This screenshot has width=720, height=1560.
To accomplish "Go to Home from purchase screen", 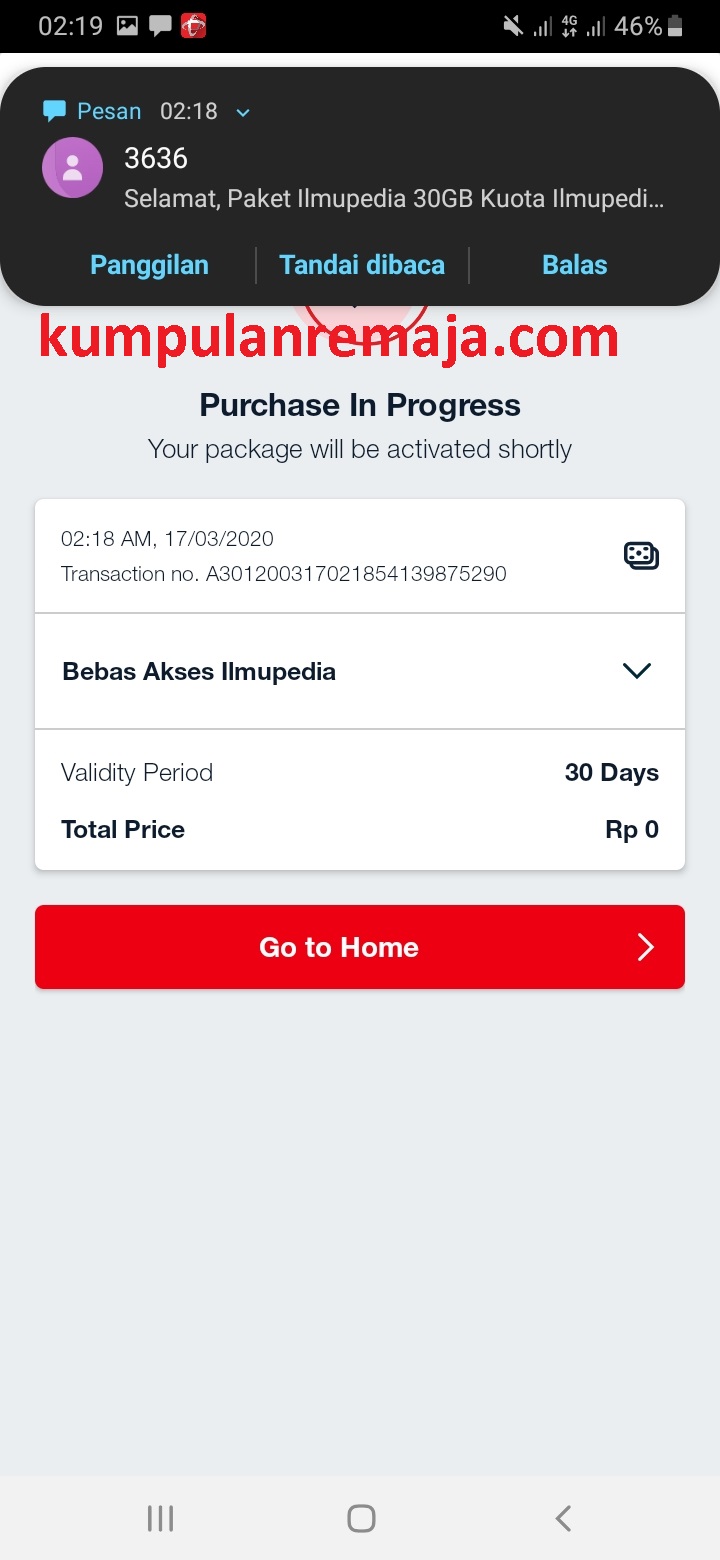I will (x=359, y=947).
